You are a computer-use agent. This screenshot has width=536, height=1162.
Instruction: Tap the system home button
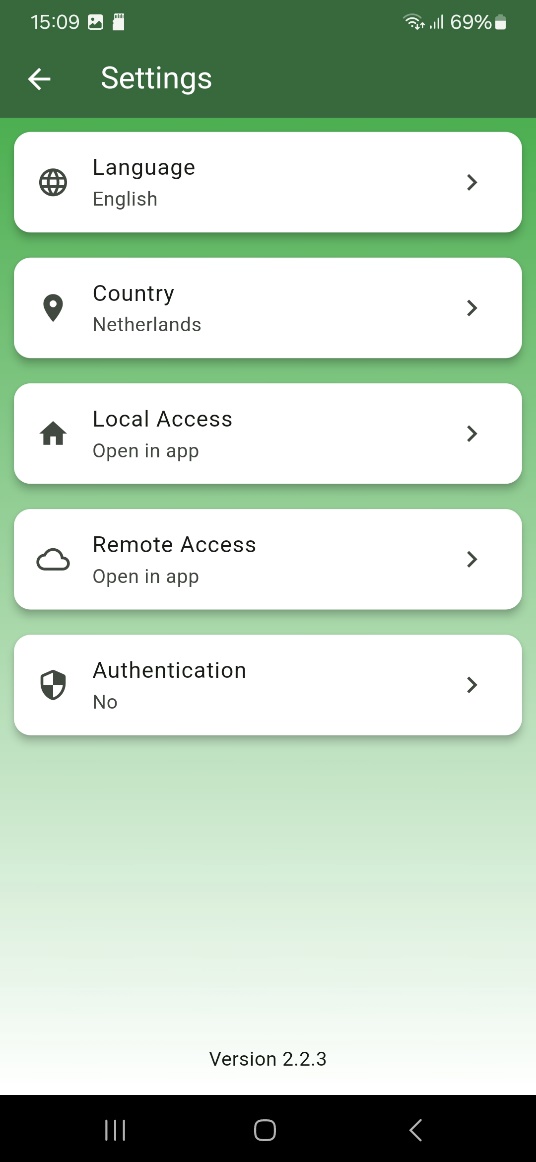point(265,1129)
